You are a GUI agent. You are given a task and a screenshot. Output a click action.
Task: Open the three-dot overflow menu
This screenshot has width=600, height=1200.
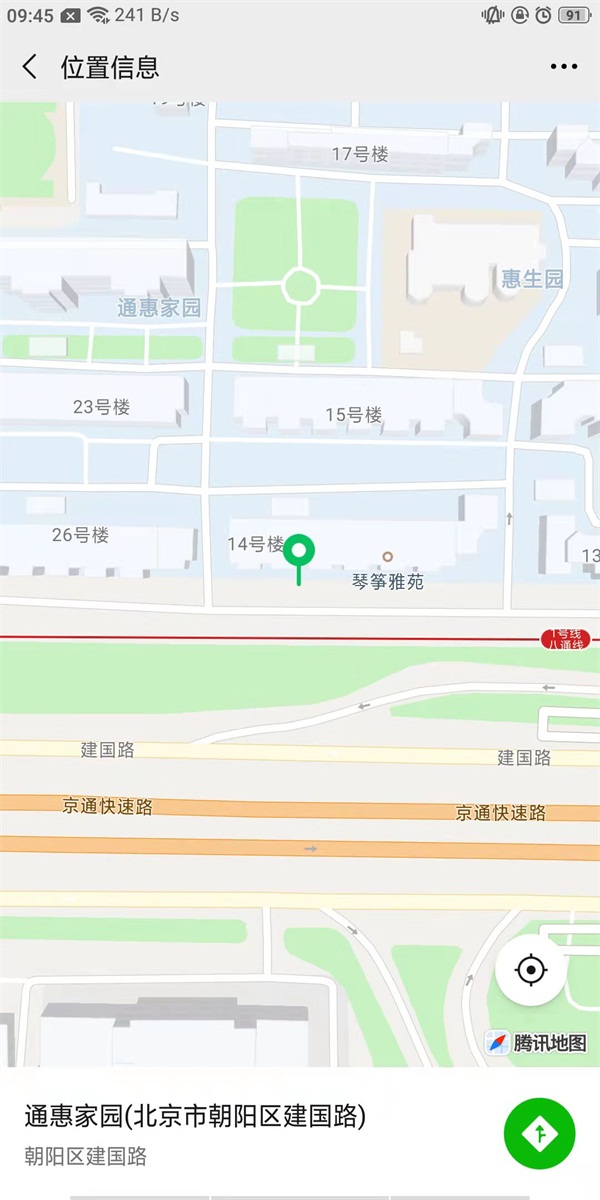point(564,67)
